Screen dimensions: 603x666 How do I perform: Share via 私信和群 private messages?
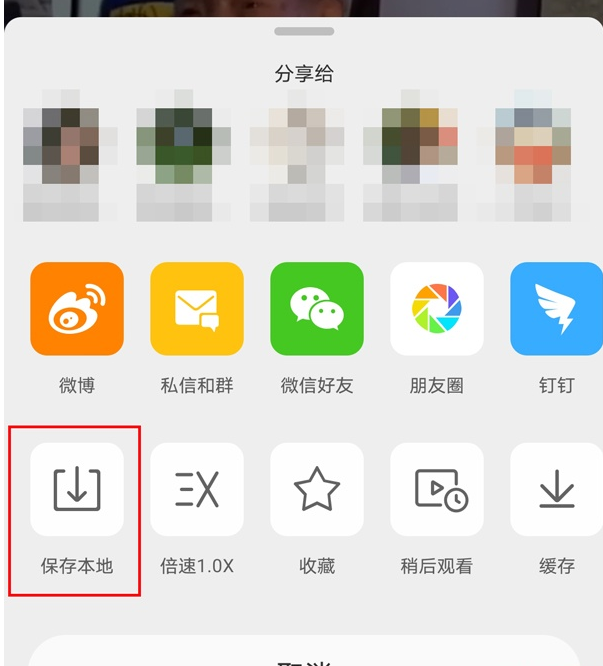click(197, 309)
